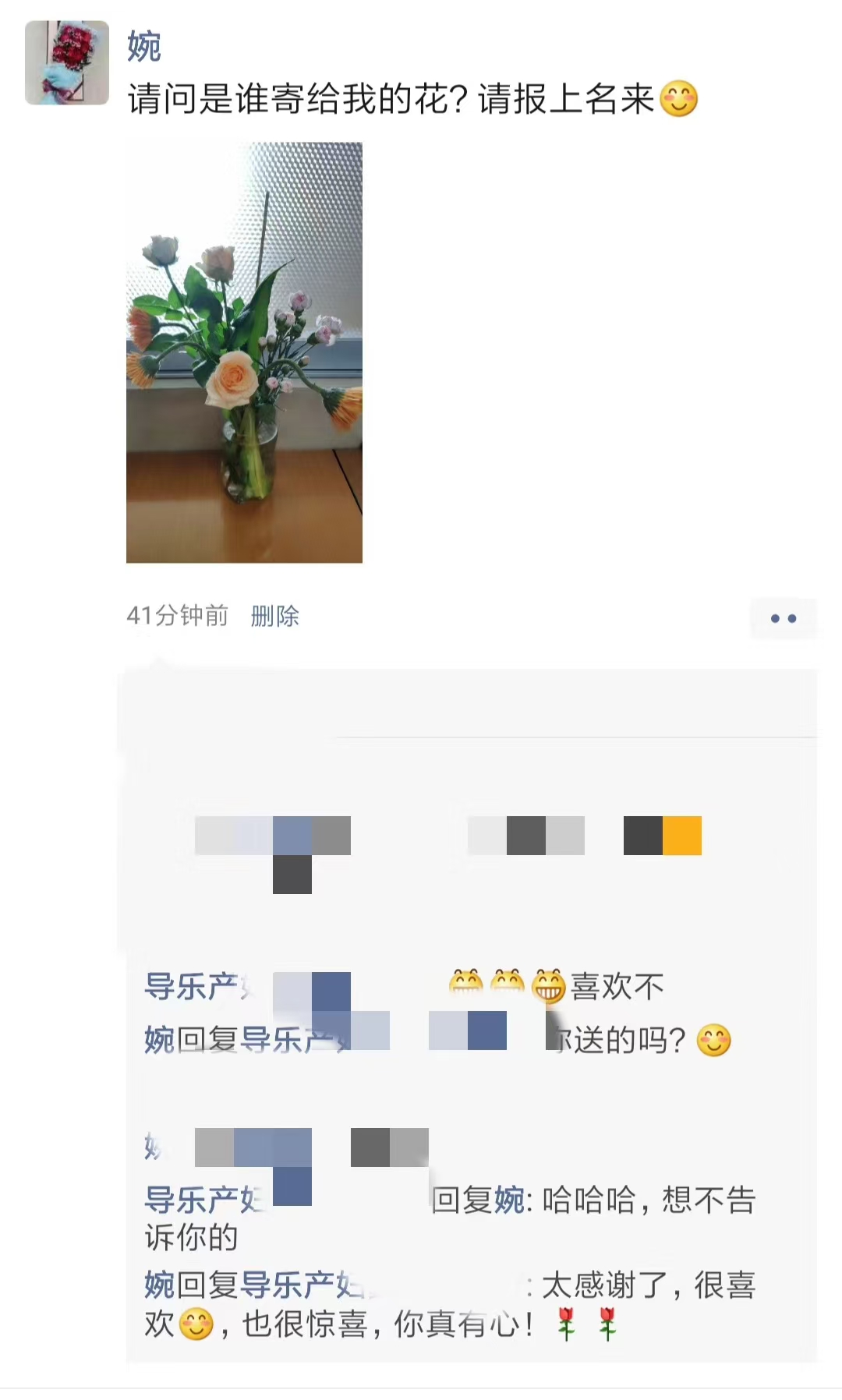This screenshot has height=1400, width=842.
Task: Tap the poster name 婉
Action: (x=144, y=47)
